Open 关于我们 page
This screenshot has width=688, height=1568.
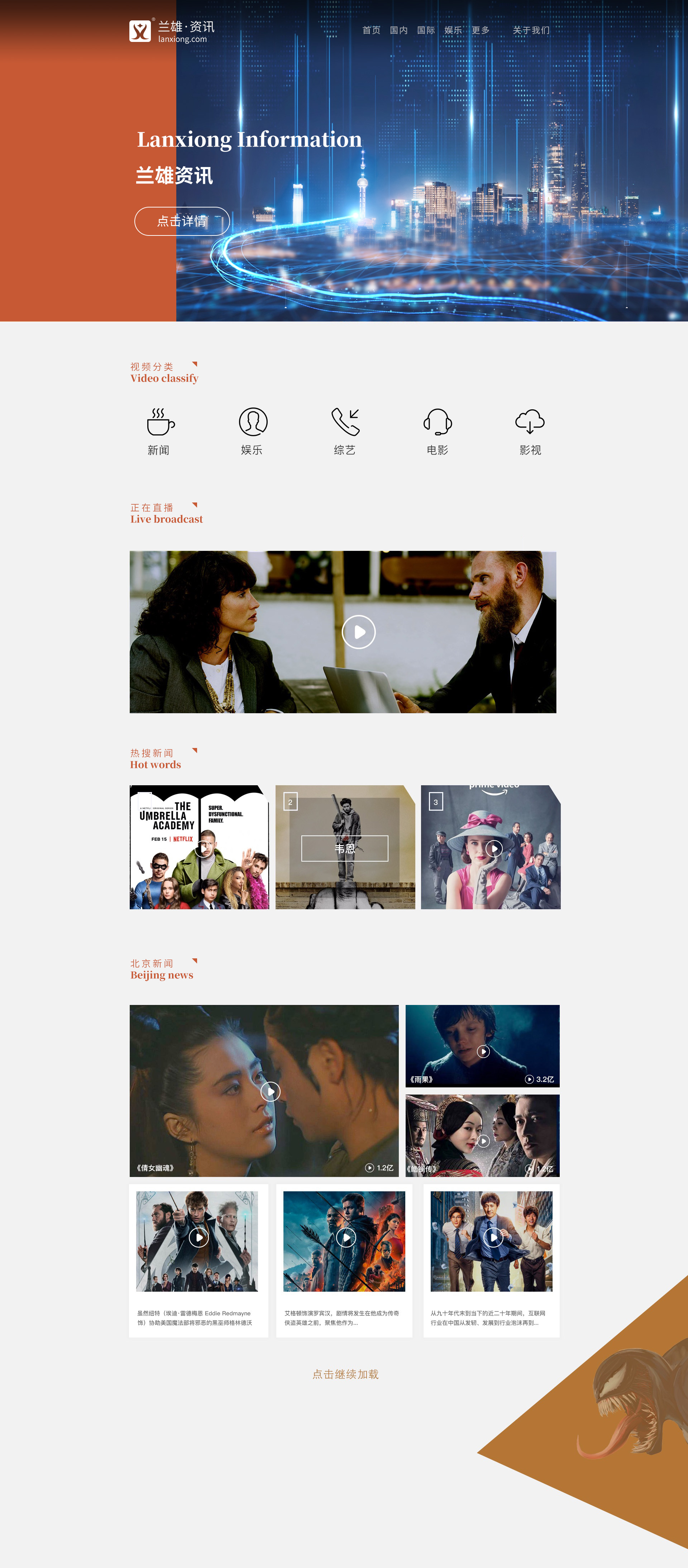[530, 30]
